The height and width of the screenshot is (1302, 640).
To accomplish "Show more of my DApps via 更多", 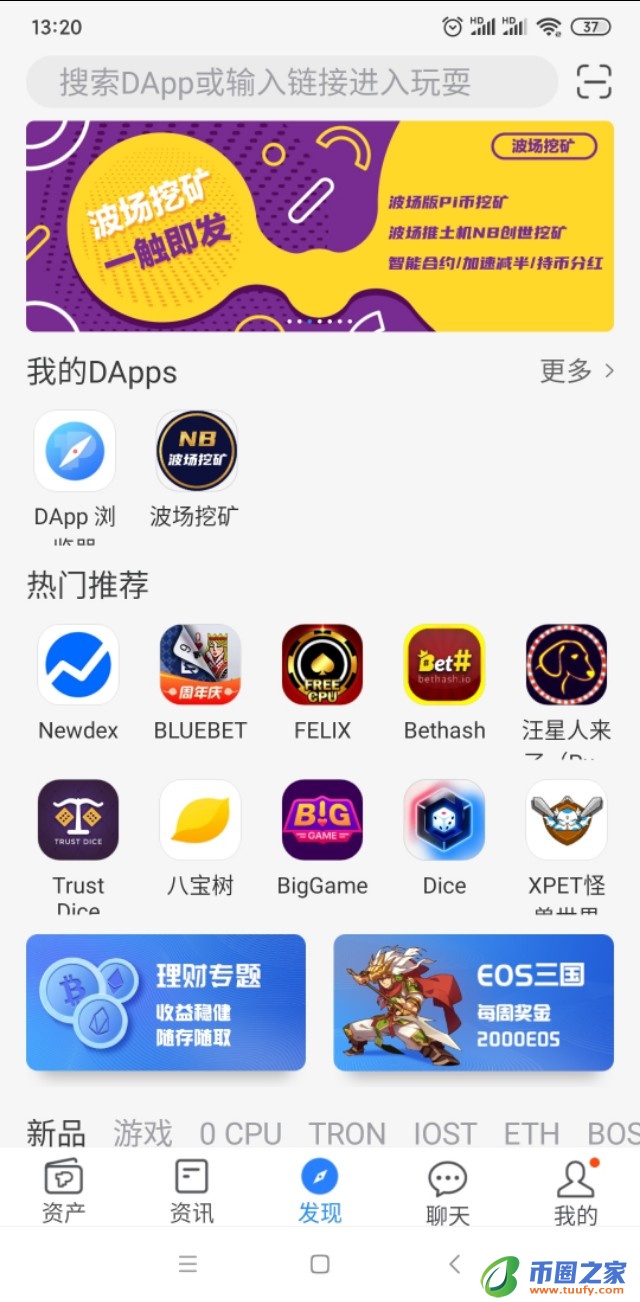I will pos(577,371).
